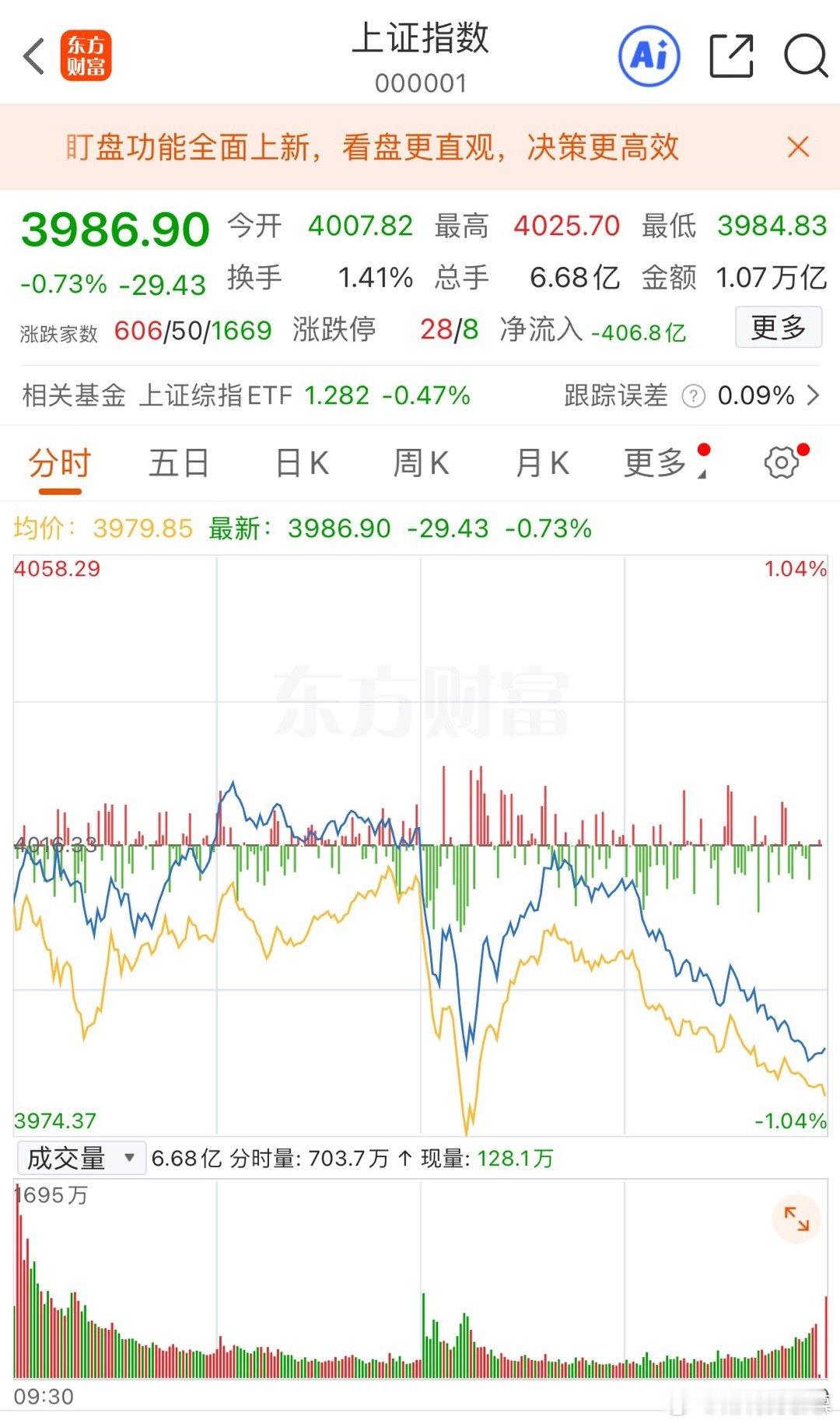Dismiss the 盯盘功能 promotion banner
Screen dimensions: 840x1424
tap(796, 146)
